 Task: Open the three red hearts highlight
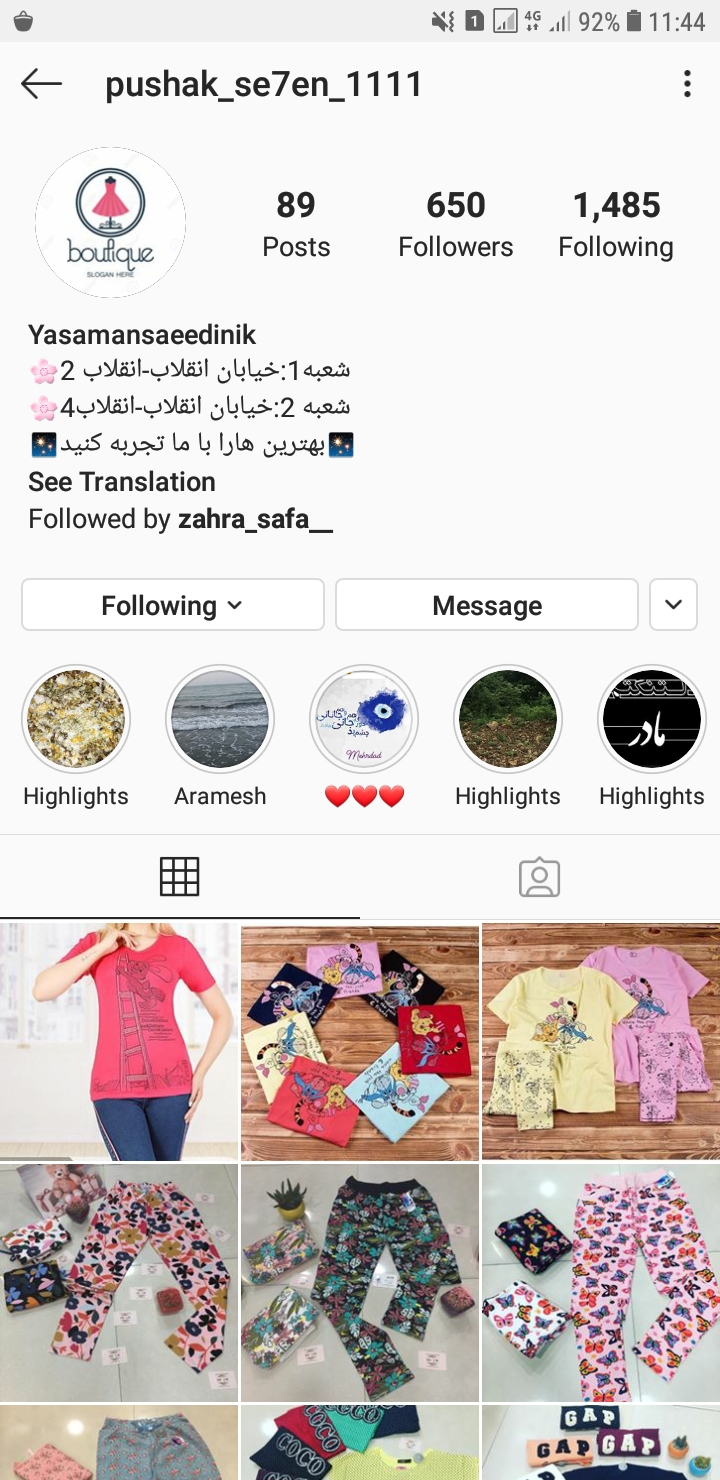pyautogui.click(x=364, y=720)
